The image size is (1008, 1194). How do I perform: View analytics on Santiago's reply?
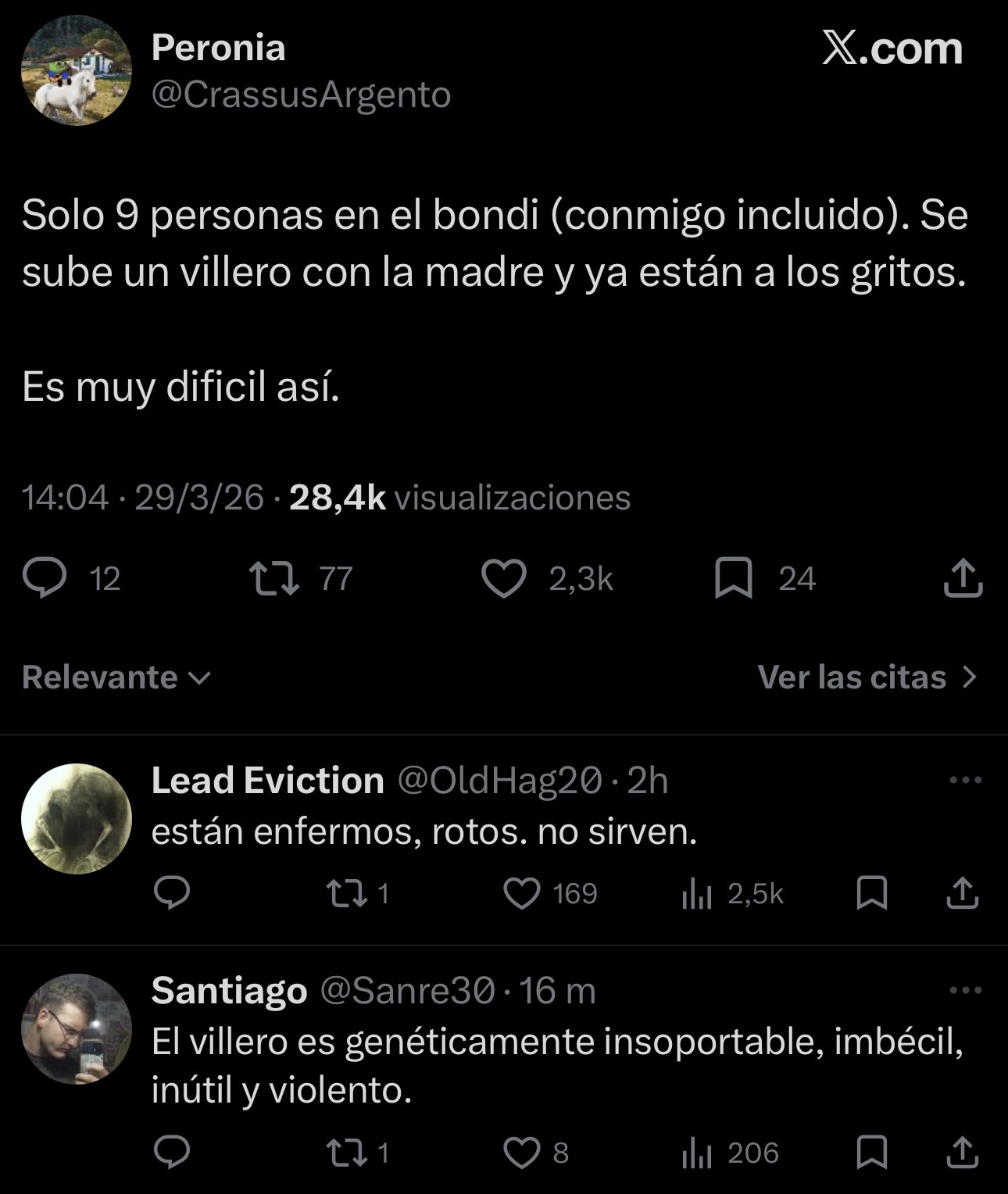[x=697, y=1153]
